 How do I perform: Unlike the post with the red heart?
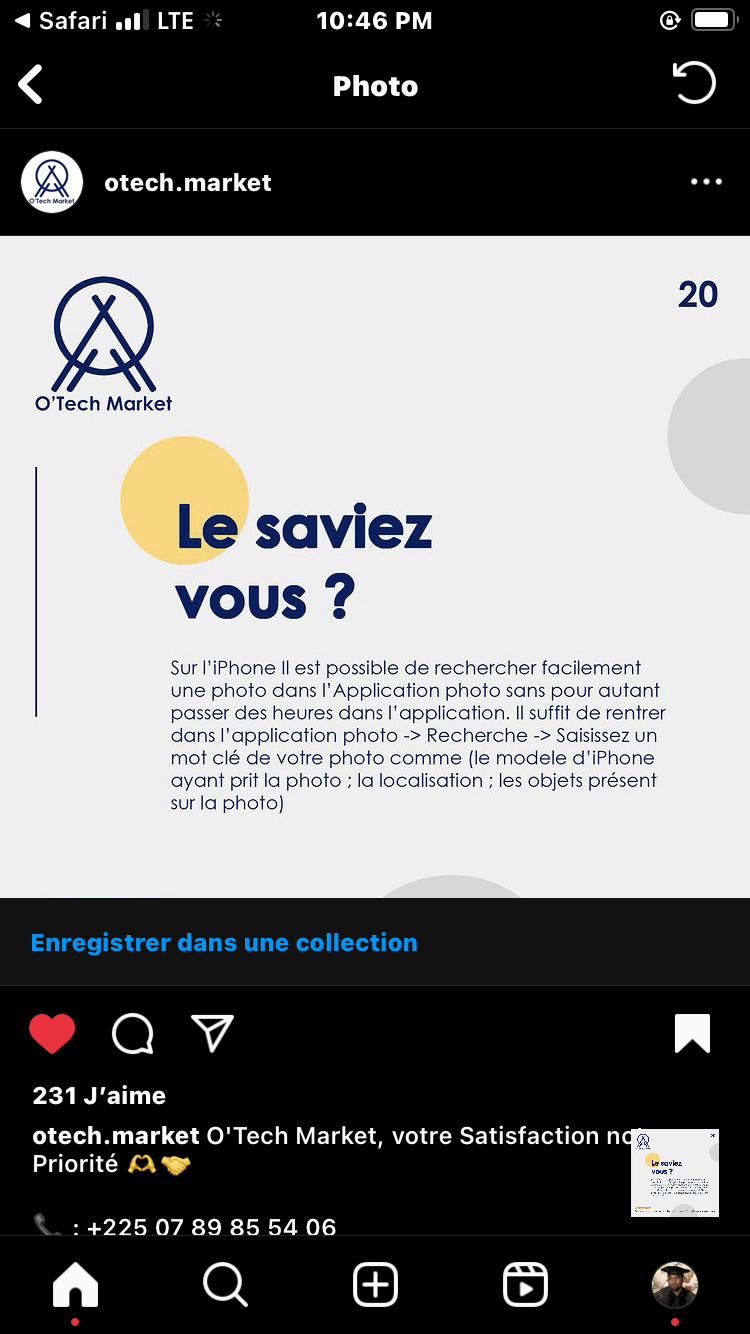pyautogui.click(x=52, y=1033)
